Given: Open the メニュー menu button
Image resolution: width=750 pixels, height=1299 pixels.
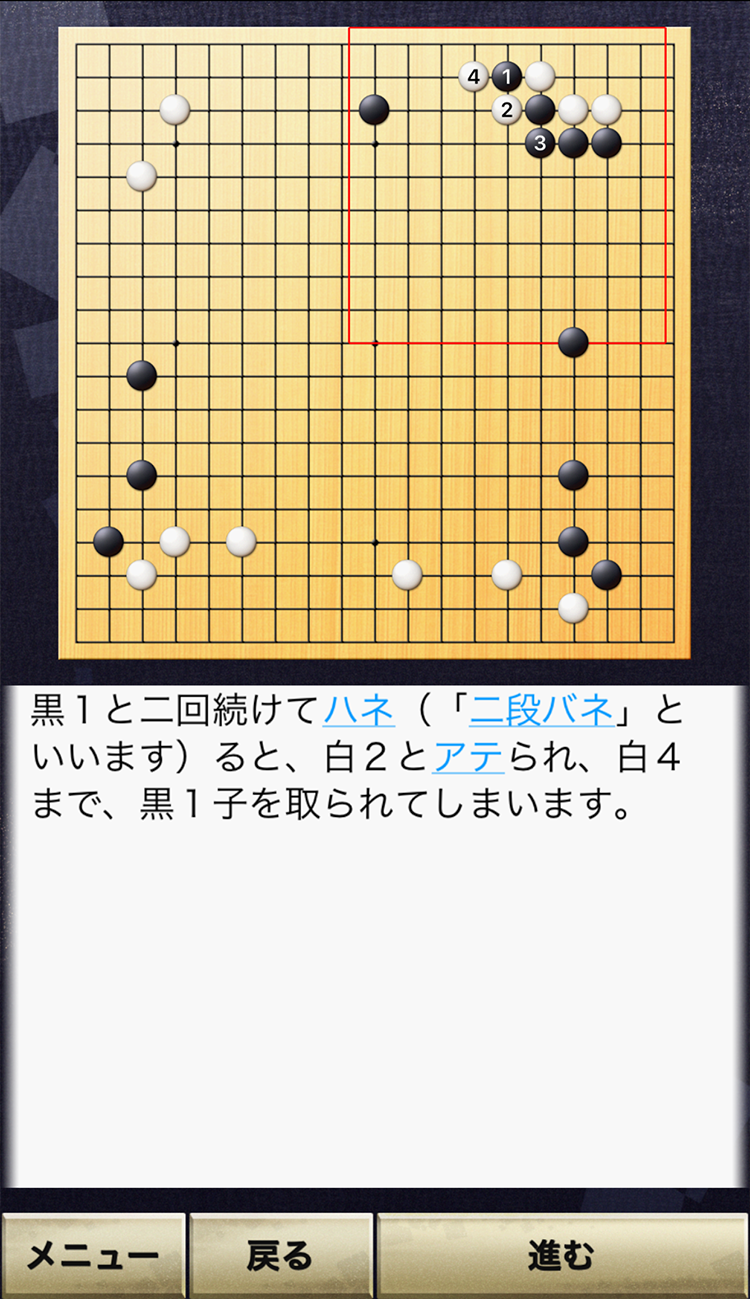Looking at the screenshot, I should click(93, 1256).
